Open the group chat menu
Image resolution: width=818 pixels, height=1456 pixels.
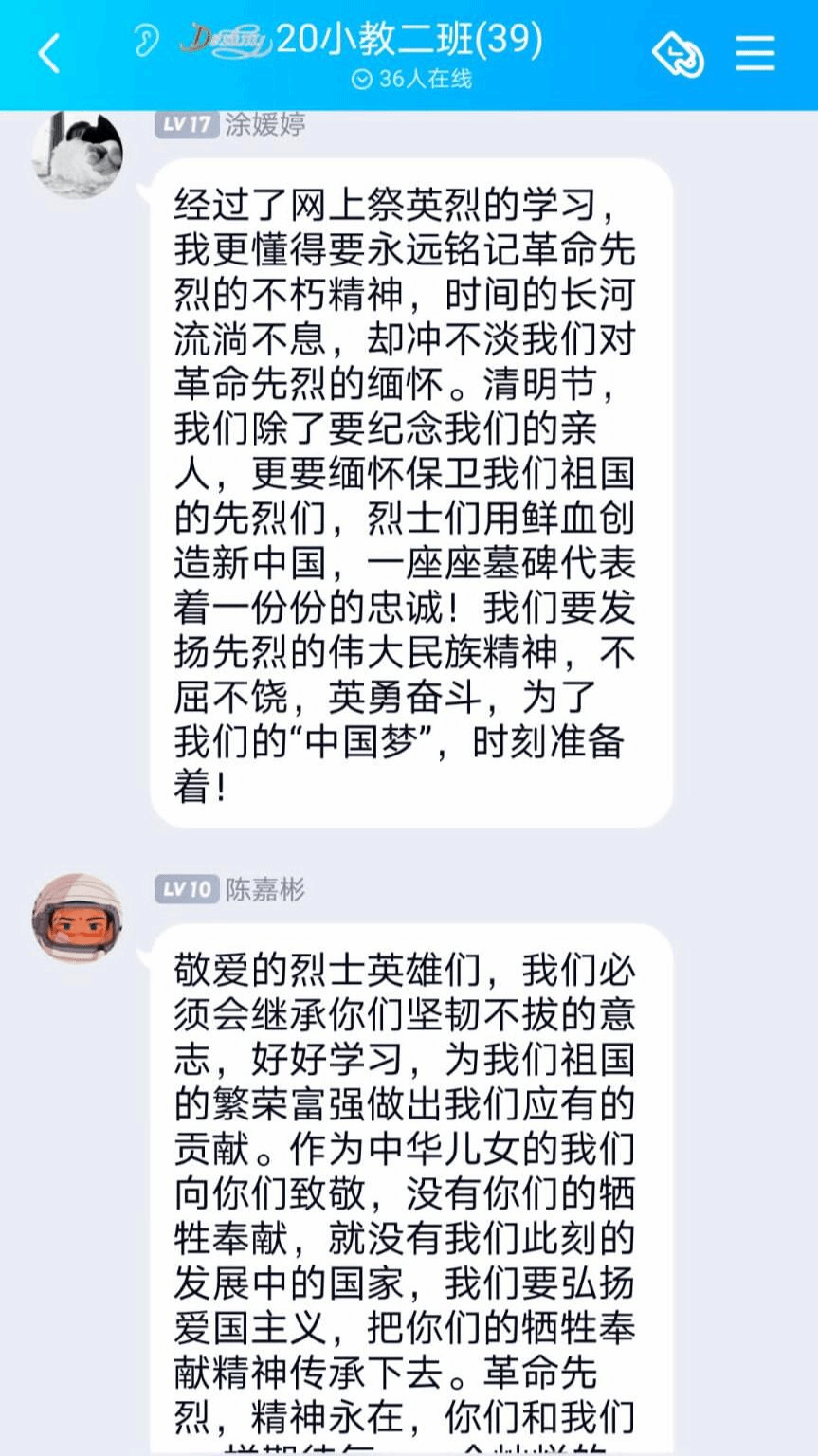point(754,53)
